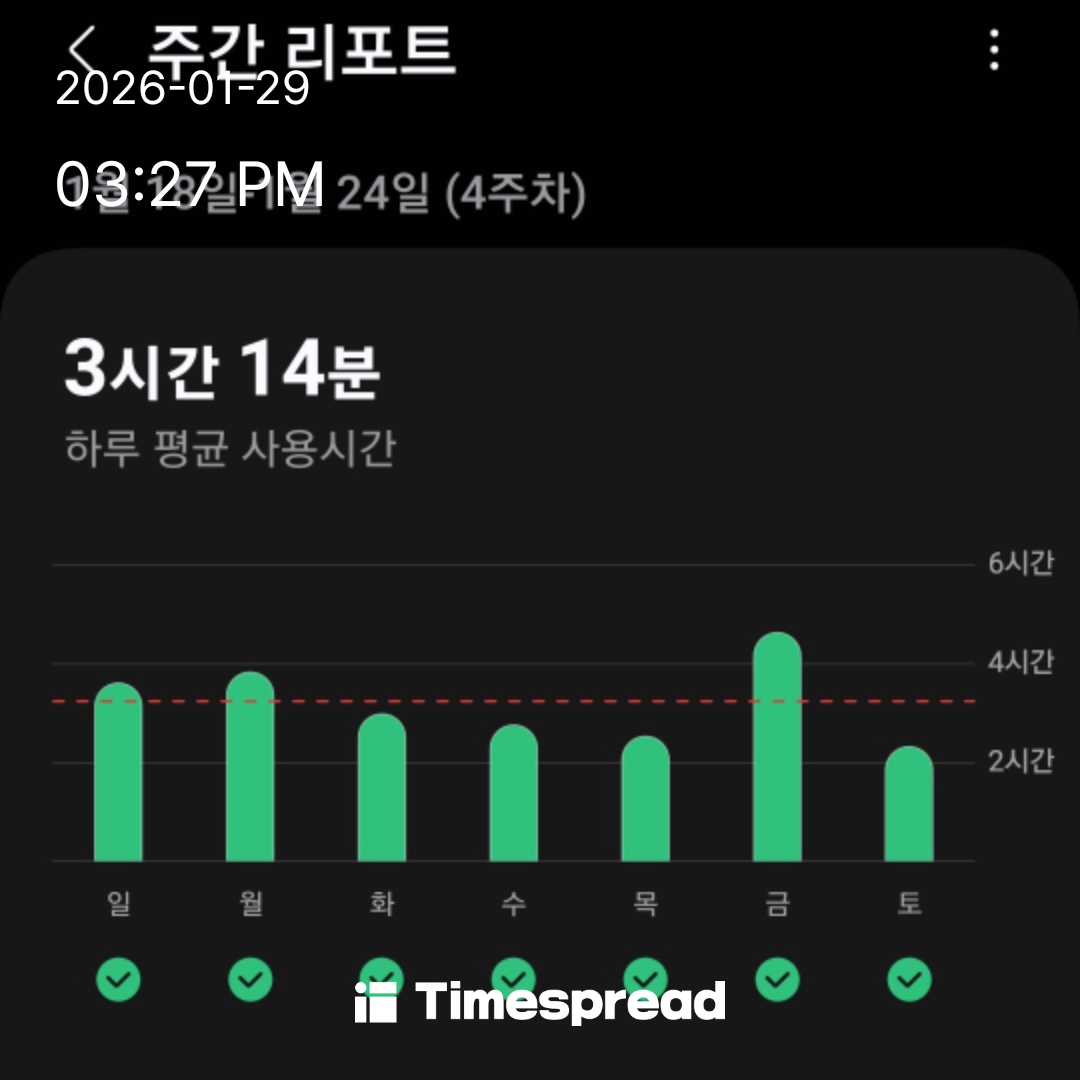Show the Saturday usage bar
The image size is (1080, 1080).
point(909,804)
